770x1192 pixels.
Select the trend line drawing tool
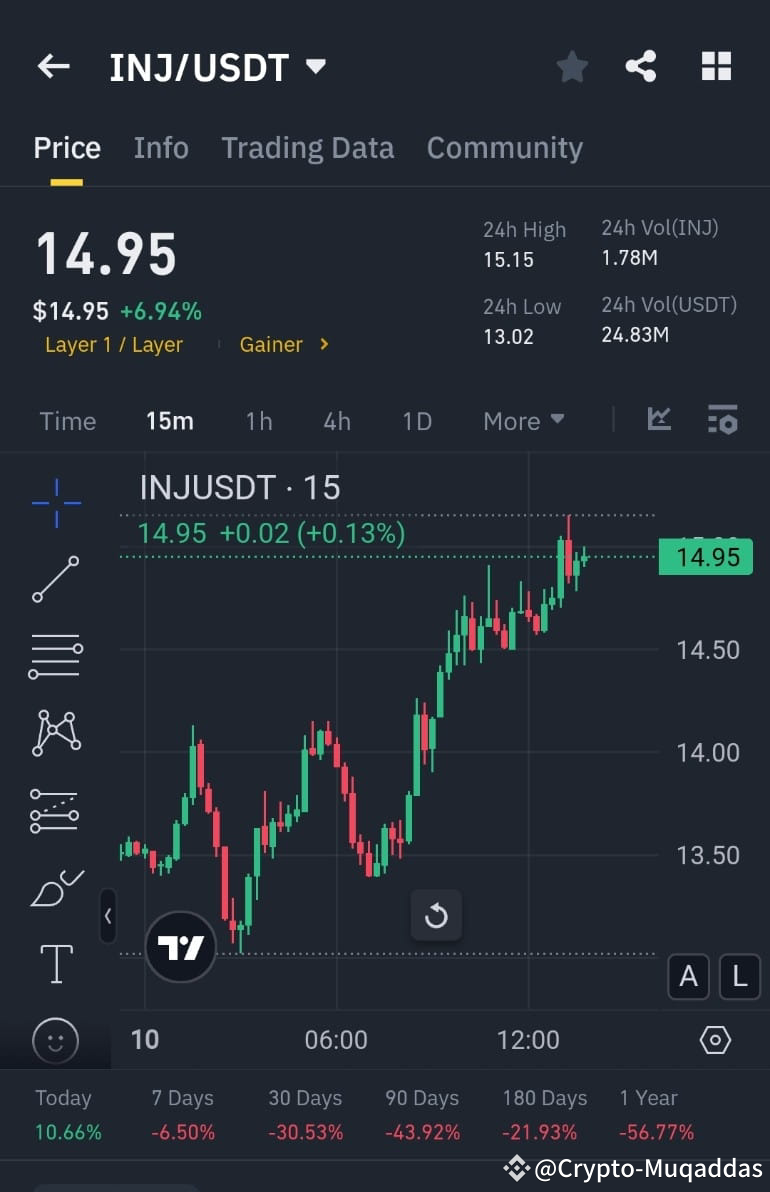point(55,580)
